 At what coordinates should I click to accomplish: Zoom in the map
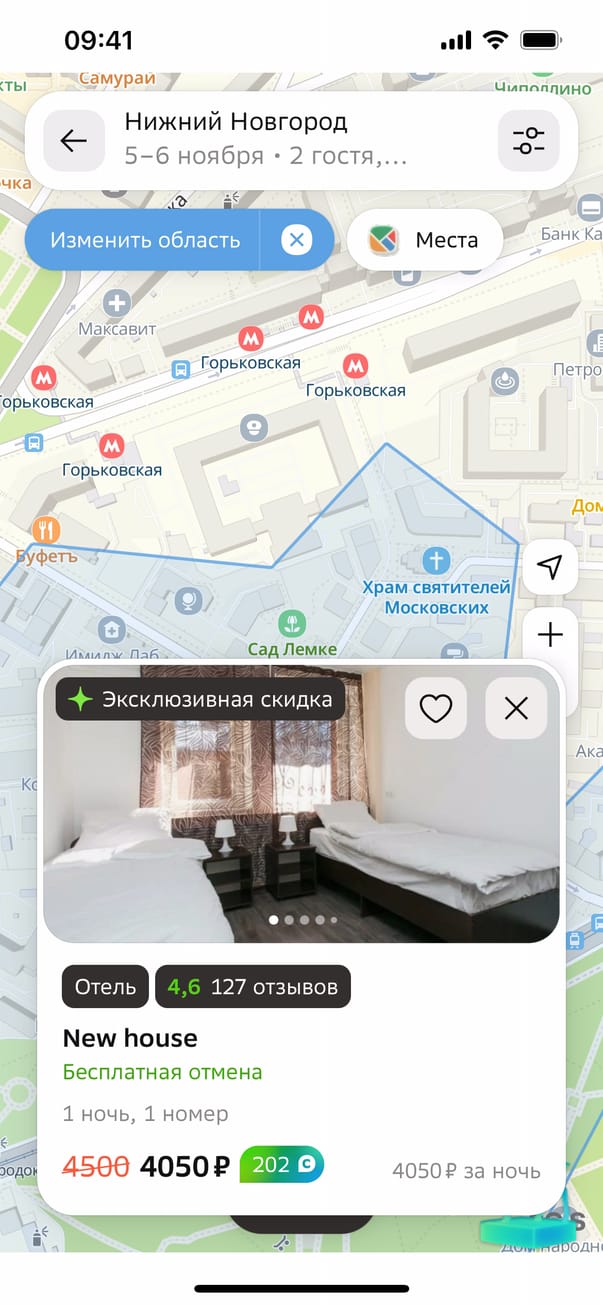[x=549, y=635]
